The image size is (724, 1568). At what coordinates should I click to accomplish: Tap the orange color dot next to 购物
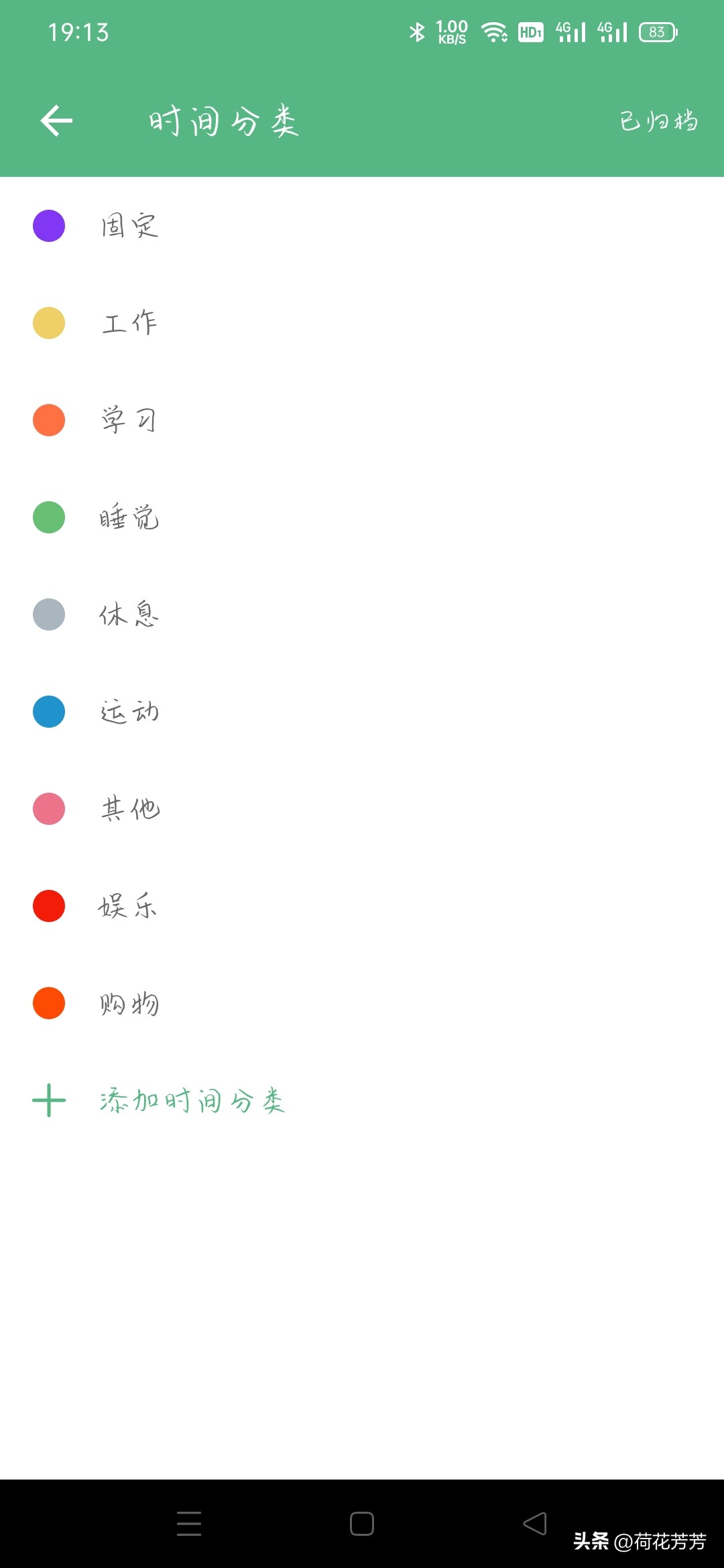(x=48, y=1003)
